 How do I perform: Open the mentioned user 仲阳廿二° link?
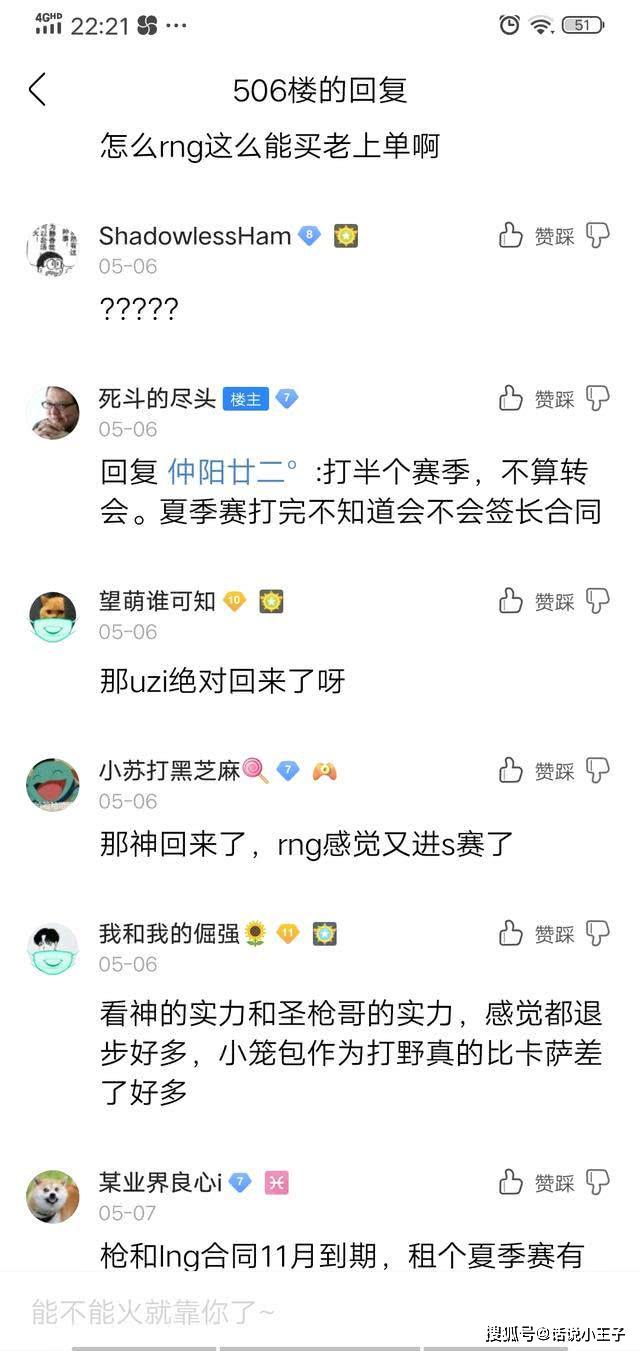pos(233,471)
